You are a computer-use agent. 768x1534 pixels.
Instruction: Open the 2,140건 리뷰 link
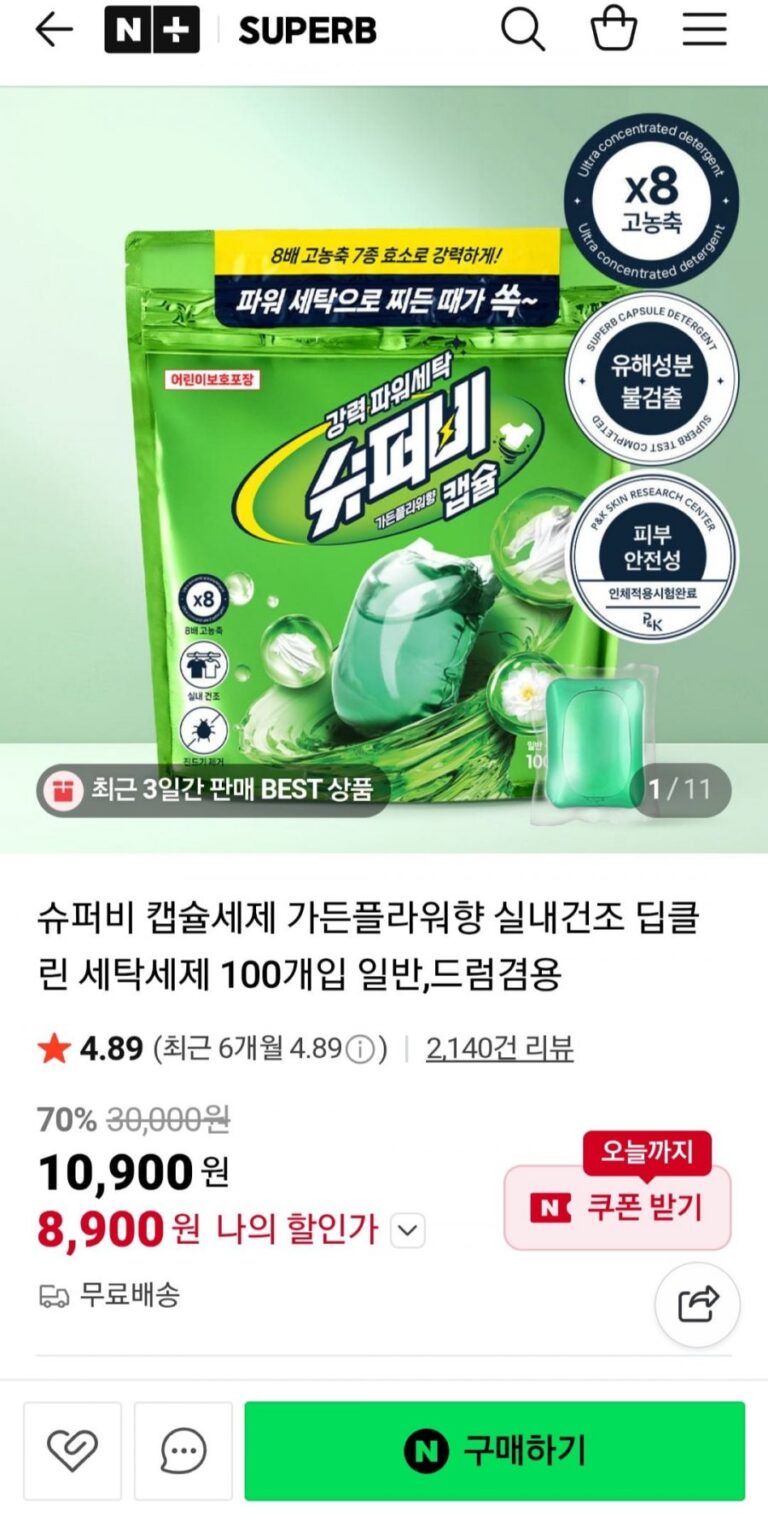tap(499, 1049)
